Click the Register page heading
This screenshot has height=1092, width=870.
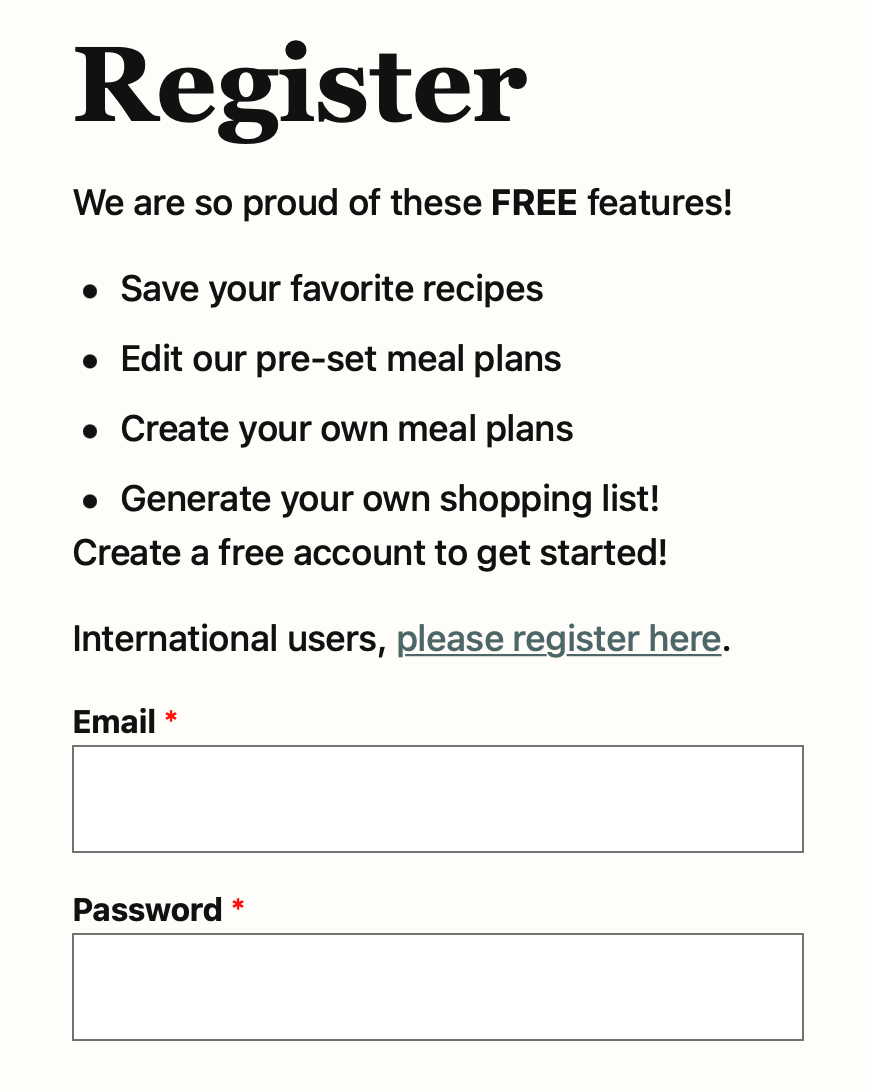(x=298, y=85)
